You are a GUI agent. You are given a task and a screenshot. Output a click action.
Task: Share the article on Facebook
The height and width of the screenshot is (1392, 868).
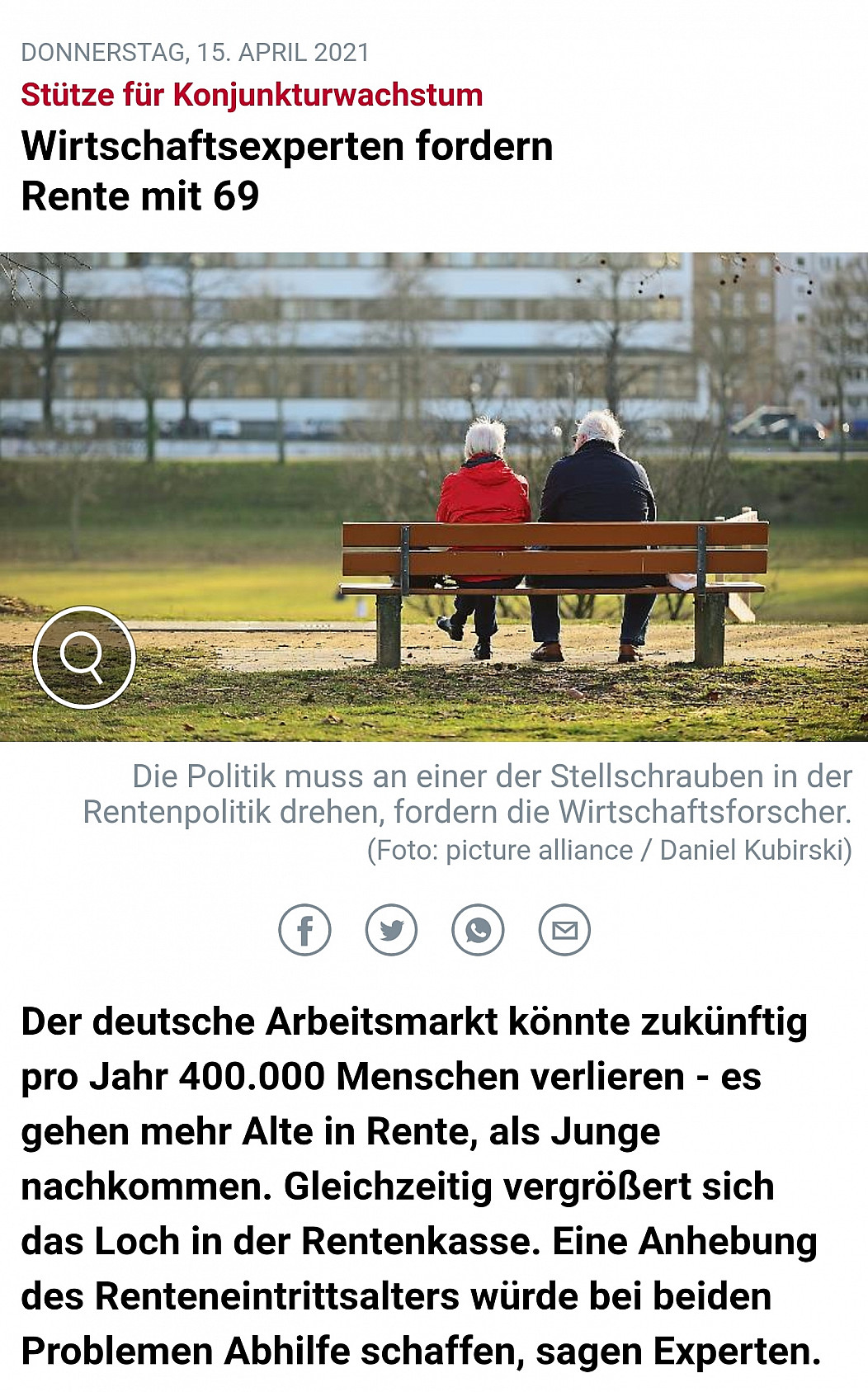[x=304, y=930]
